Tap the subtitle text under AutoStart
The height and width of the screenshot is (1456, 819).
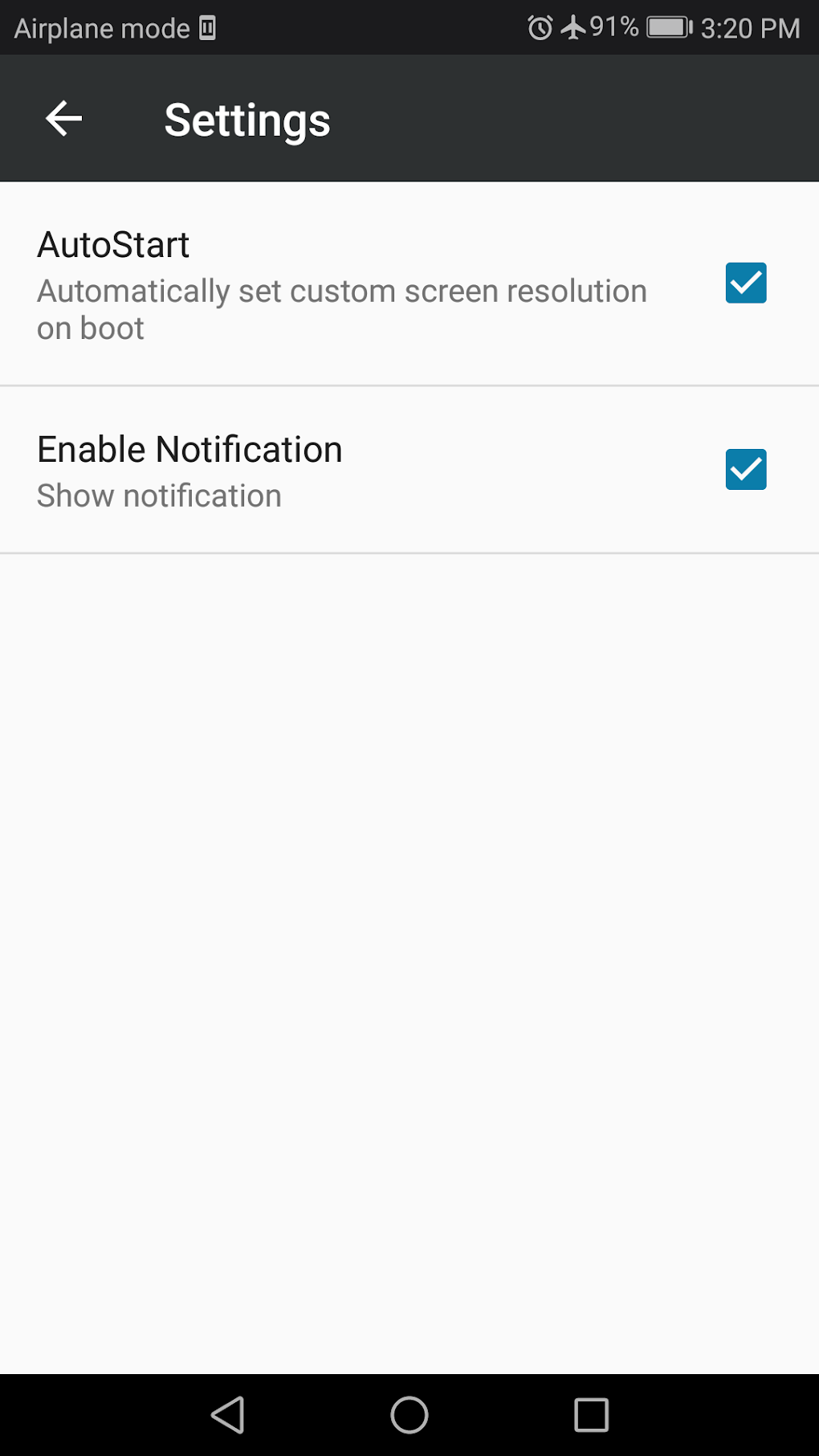tap(340, 309)
